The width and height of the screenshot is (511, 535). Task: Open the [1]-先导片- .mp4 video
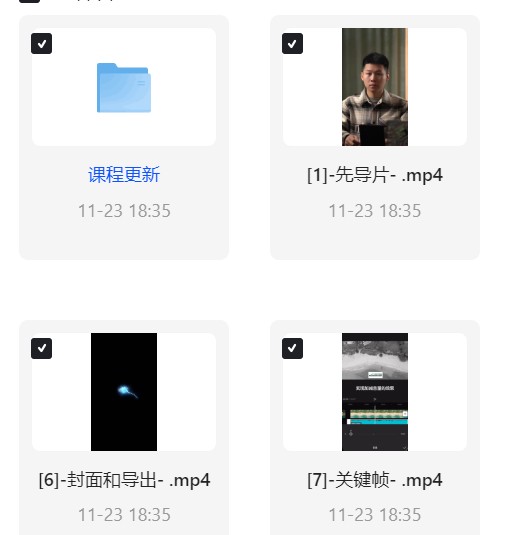[375, 175]
